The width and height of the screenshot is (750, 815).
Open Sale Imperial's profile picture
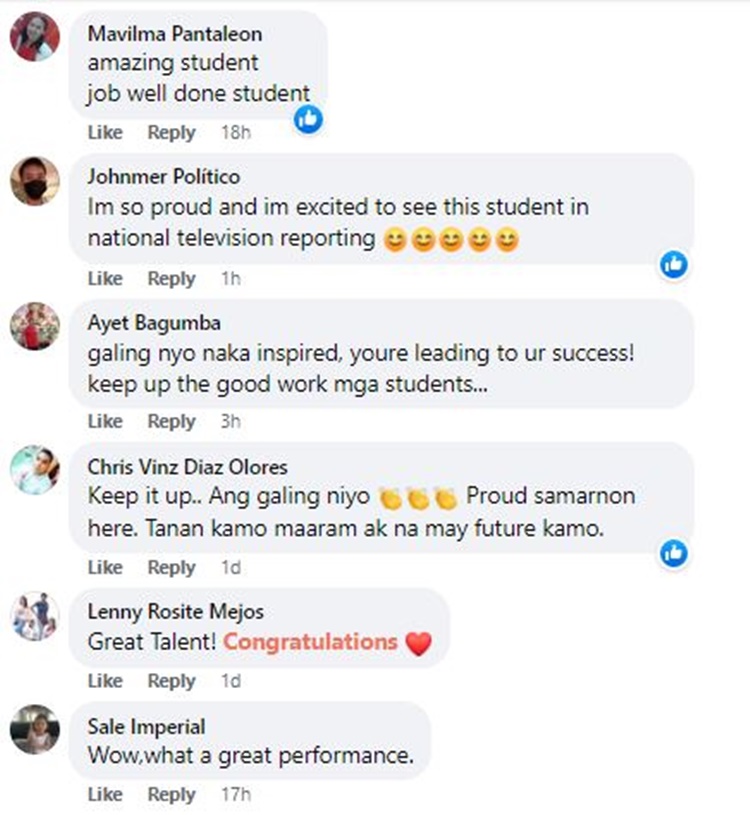pos(35,729)
